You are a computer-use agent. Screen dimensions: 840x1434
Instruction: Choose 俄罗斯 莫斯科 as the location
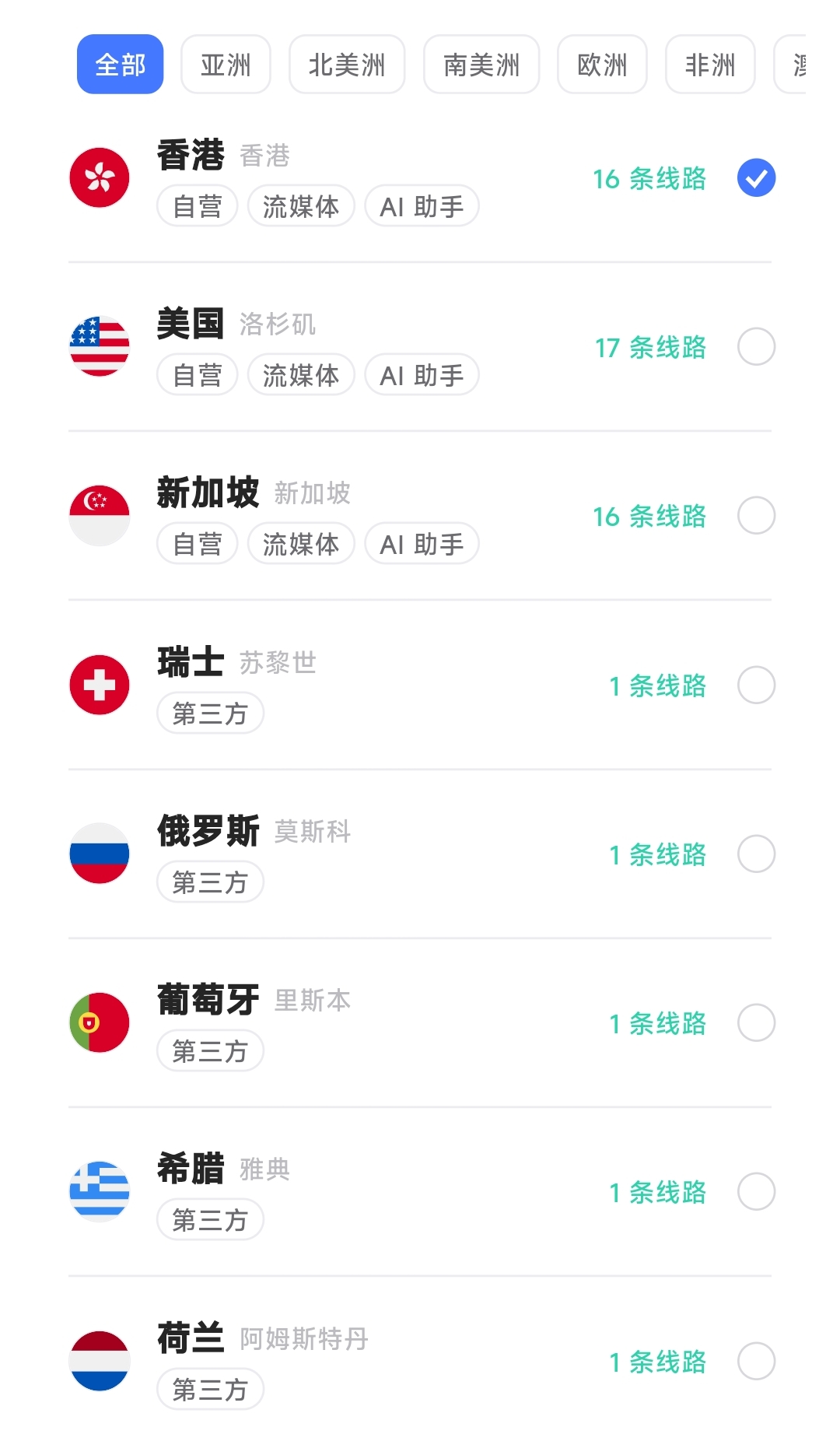(x=756, y=854)
